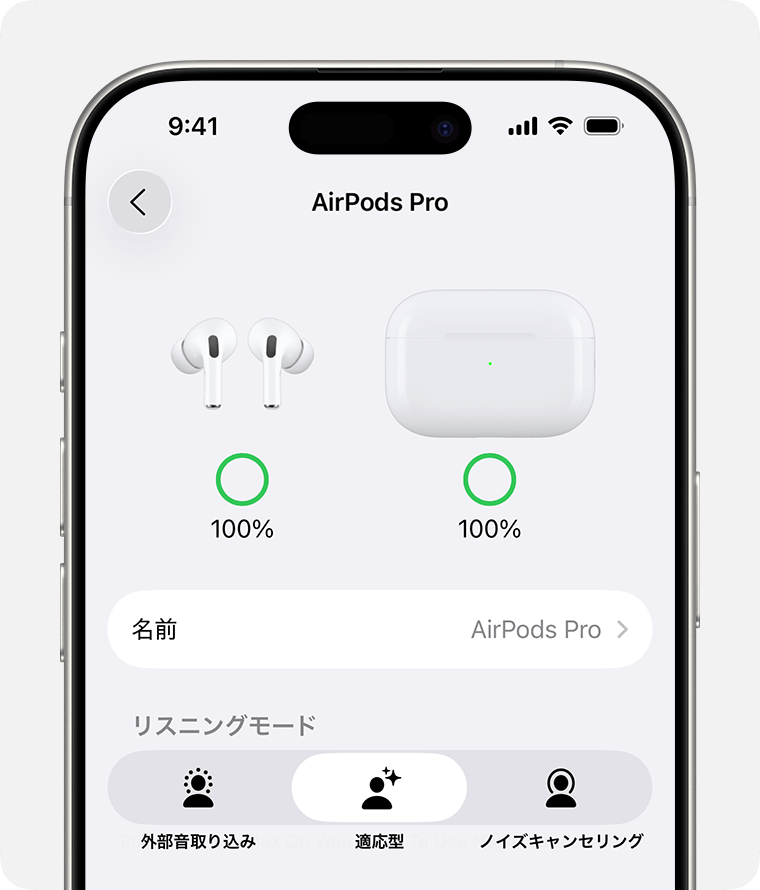The image size is (760, 890).
Task: Tap the case 100% battery percentage text
Action: [x=489, y=529]
